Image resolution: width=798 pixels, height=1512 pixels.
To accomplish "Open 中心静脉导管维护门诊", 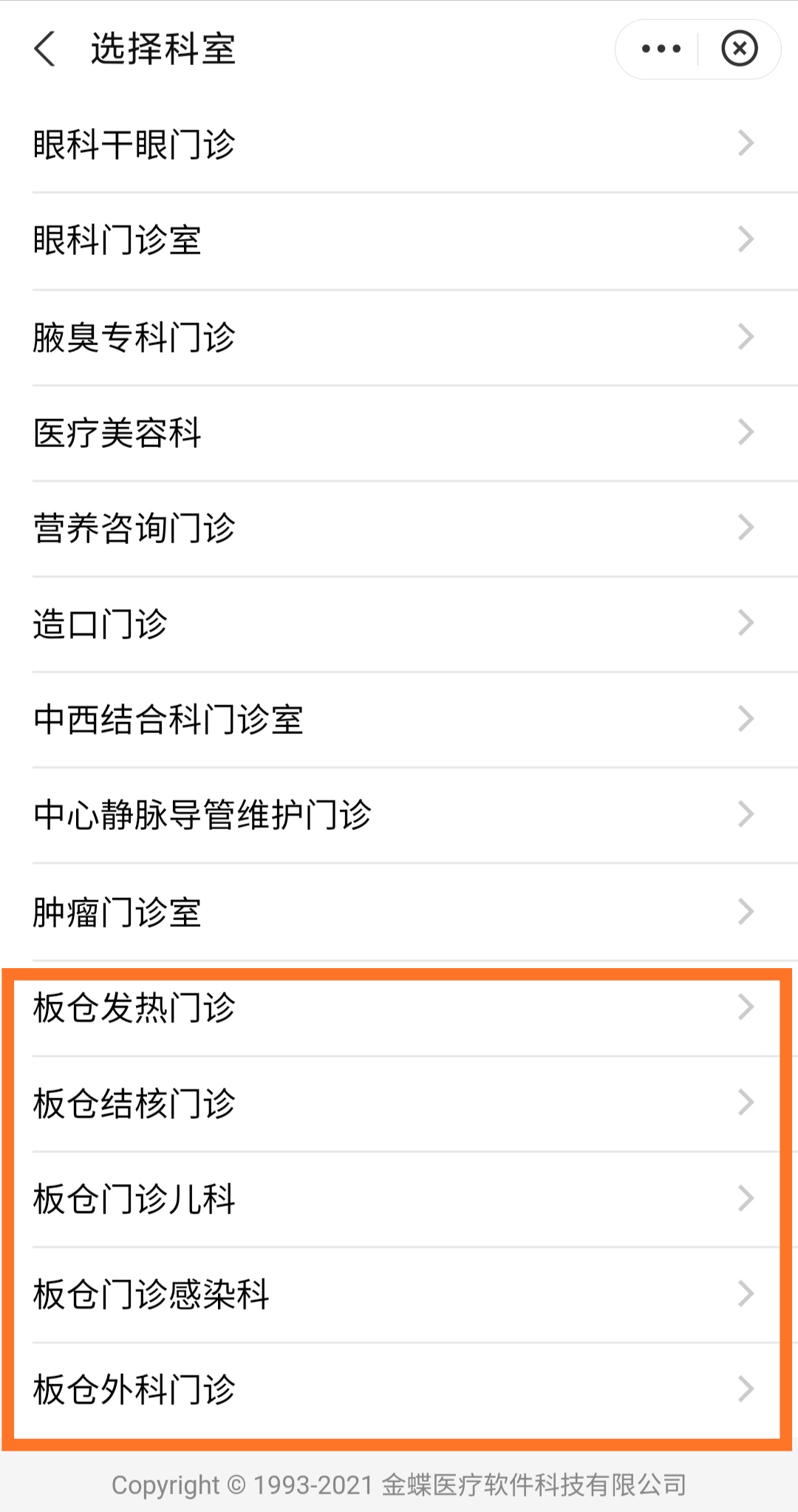I will pos(399,815).
